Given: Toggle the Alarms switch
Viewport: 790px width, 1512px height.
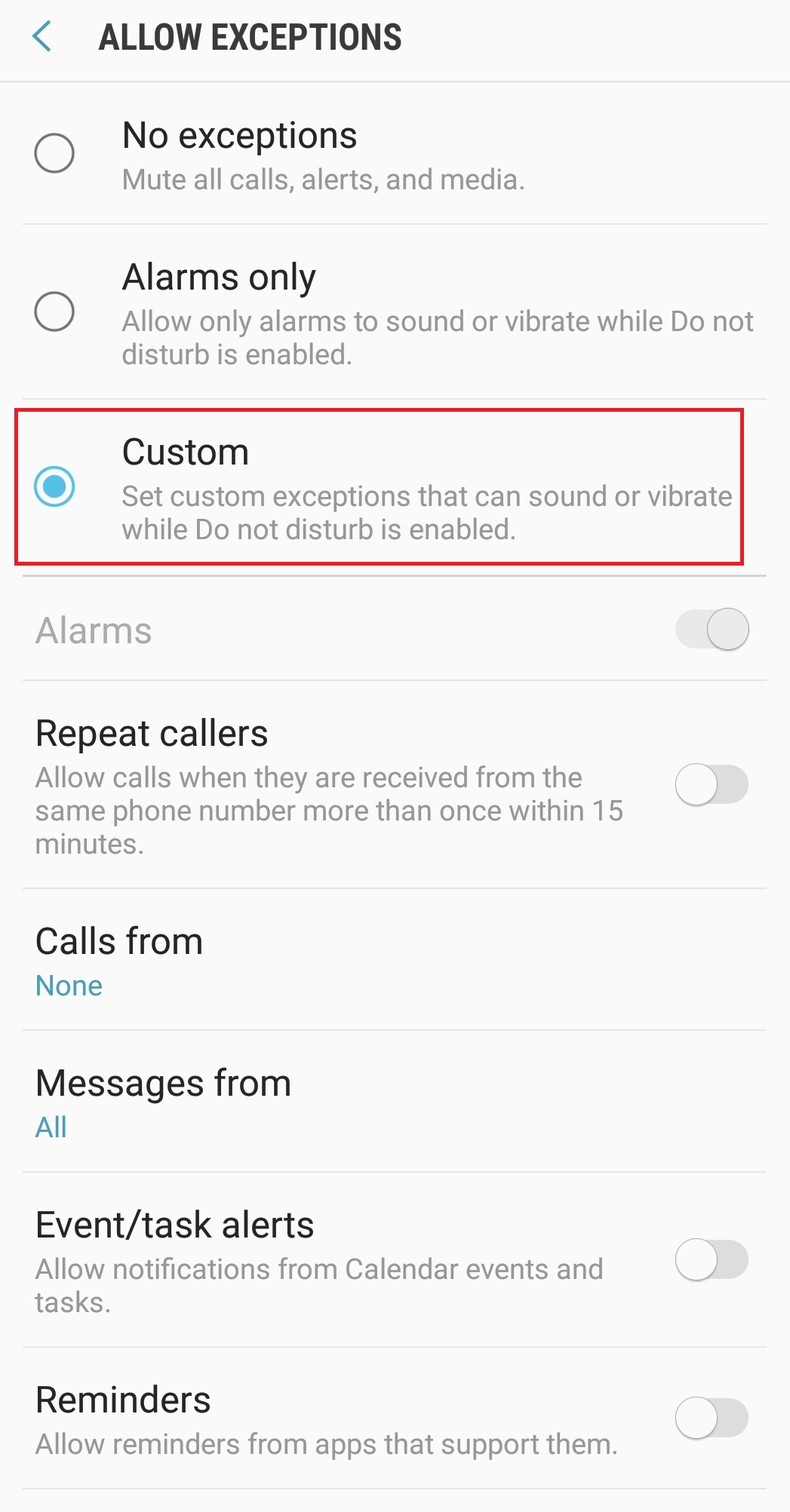Looking at the screenshot, I should point(712,629).
